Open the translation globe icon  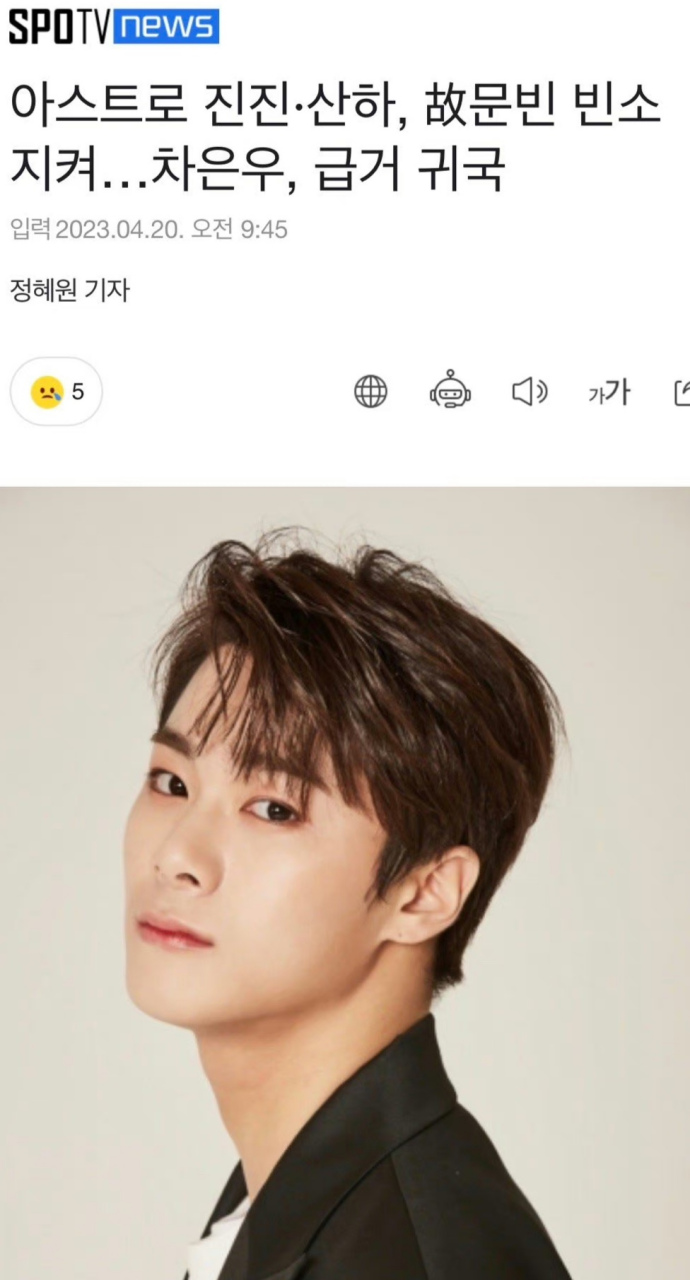pos(371,392)
